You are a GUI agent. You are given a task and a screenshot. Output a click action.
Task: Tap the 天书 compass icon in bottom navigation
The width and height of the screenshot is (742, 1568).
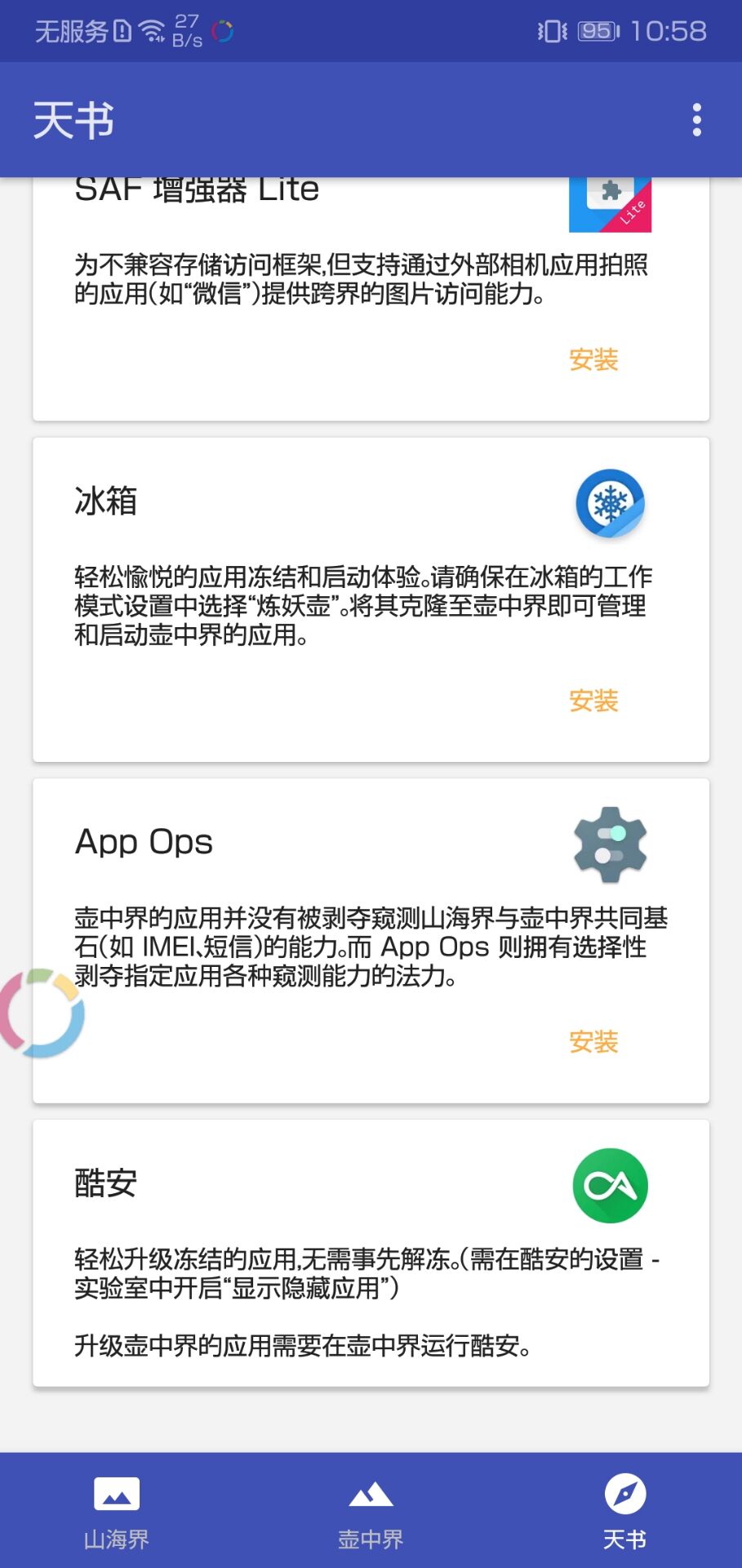[624, 1495]
